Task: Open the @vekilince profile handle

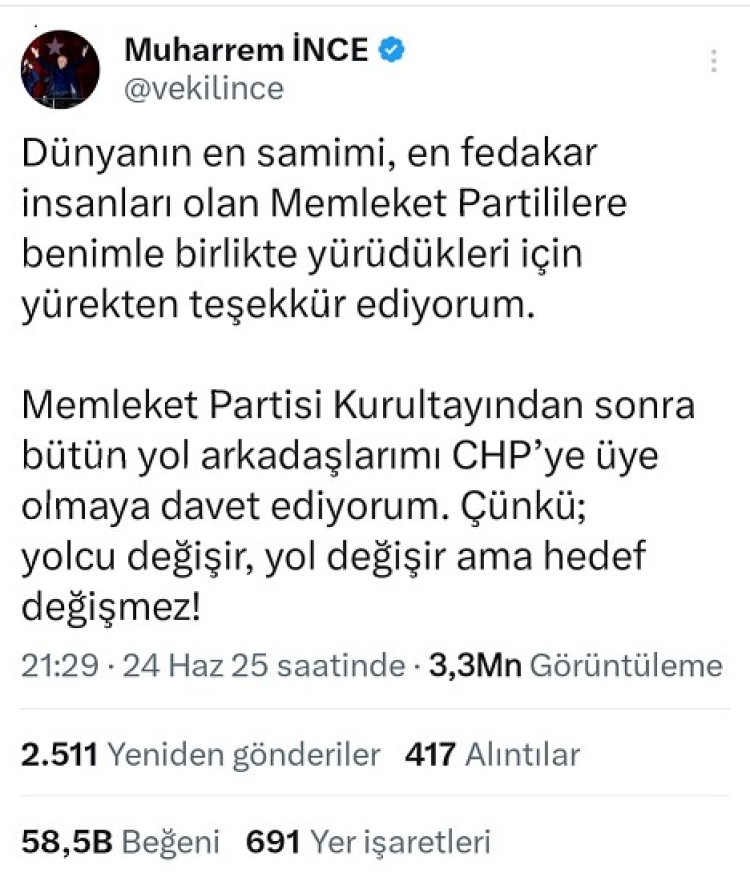Action: [203, 88]
